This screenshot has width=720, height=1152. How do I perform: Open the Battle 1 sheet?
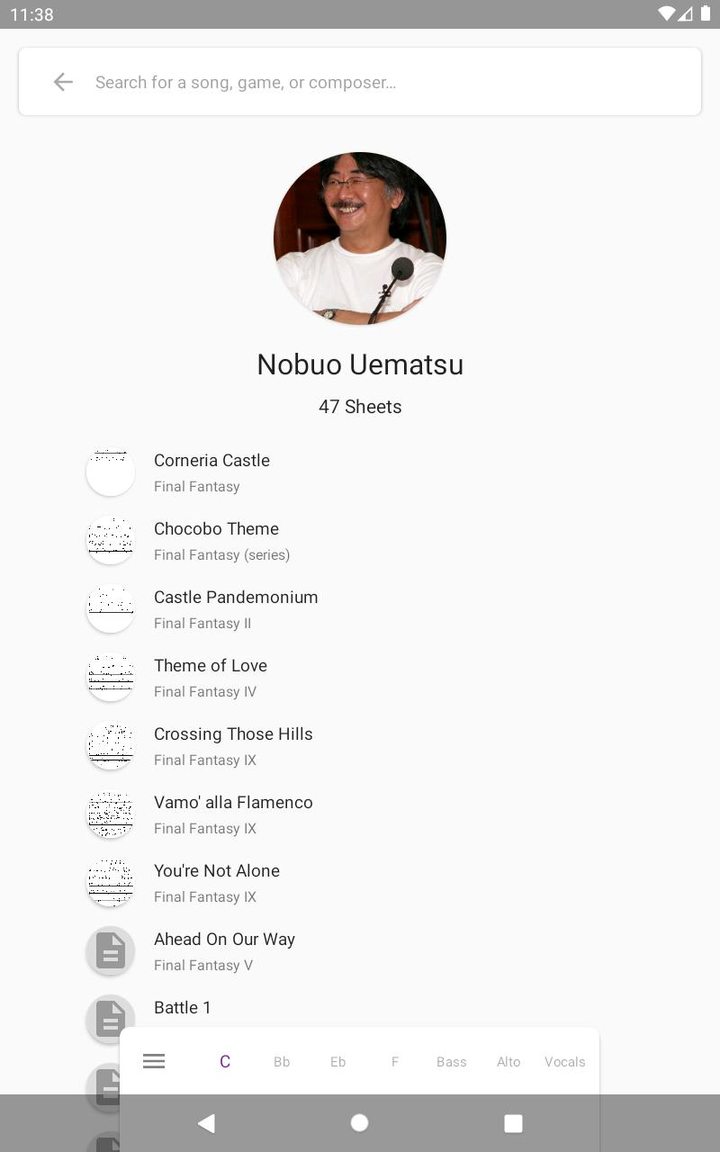click(x=182, y=1008)
